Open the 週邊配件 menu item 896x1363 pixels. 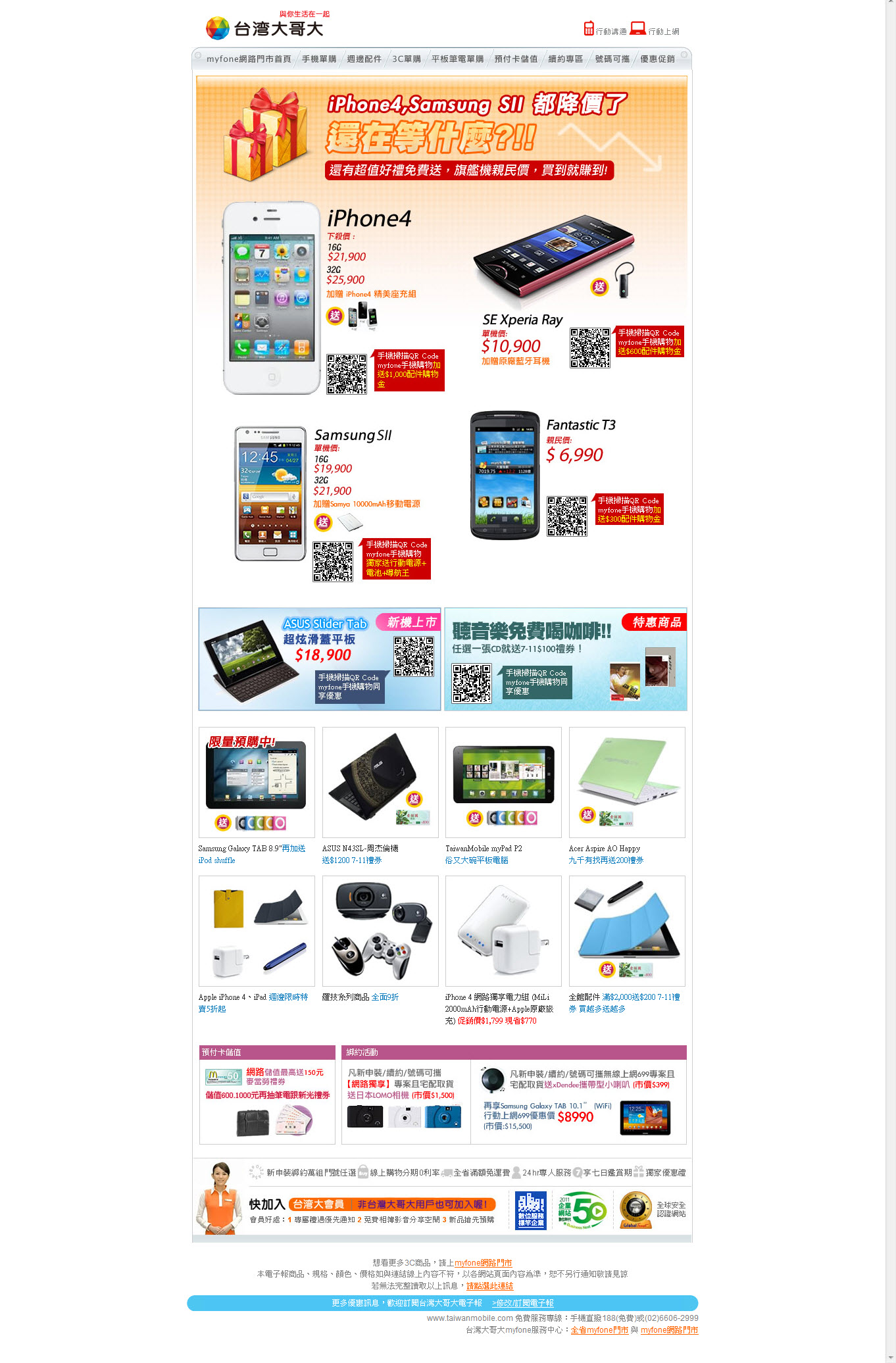point(364,59)
